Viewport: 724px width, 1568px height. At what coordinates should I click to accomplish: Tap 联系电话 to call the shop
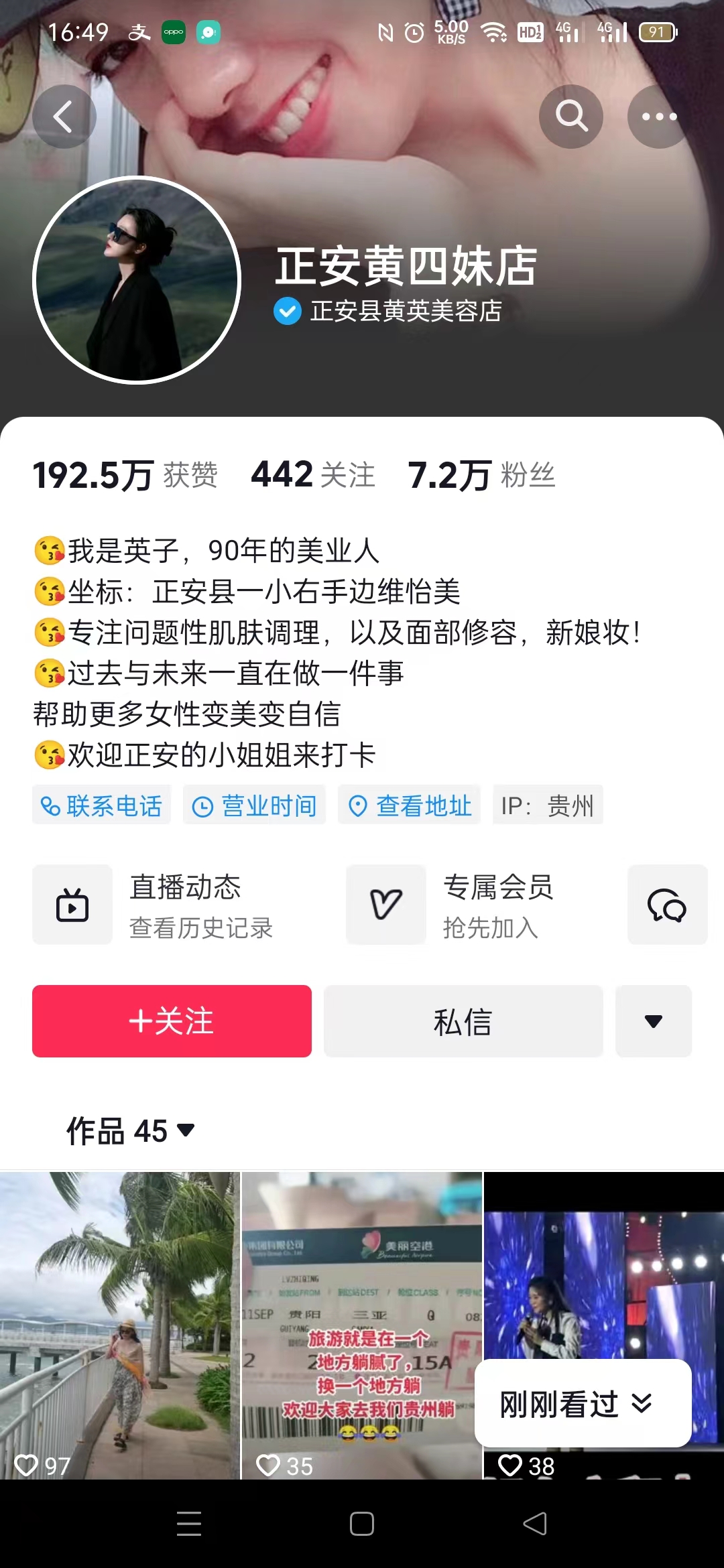pyautogui.click(x=102, y=805)
